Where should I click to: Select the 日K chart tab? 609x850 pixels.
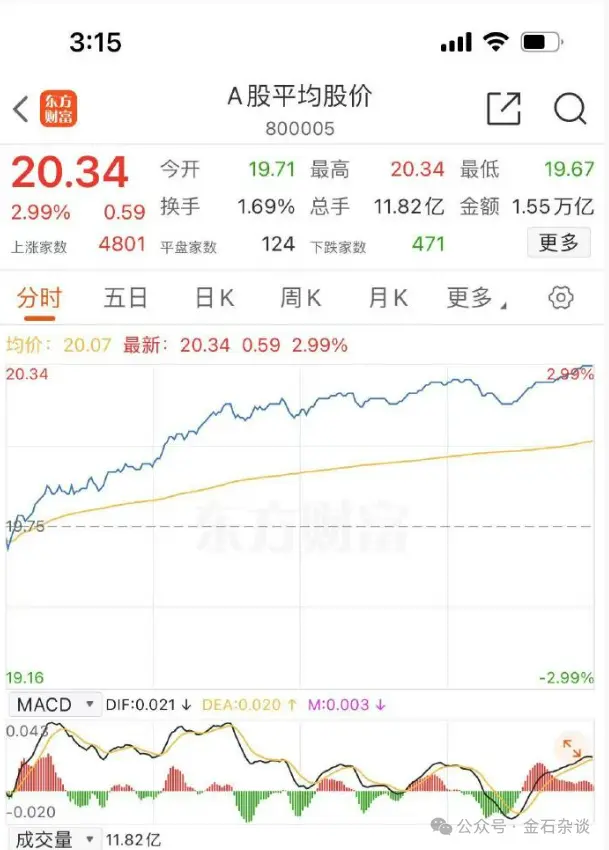click(x=214, y=297)
